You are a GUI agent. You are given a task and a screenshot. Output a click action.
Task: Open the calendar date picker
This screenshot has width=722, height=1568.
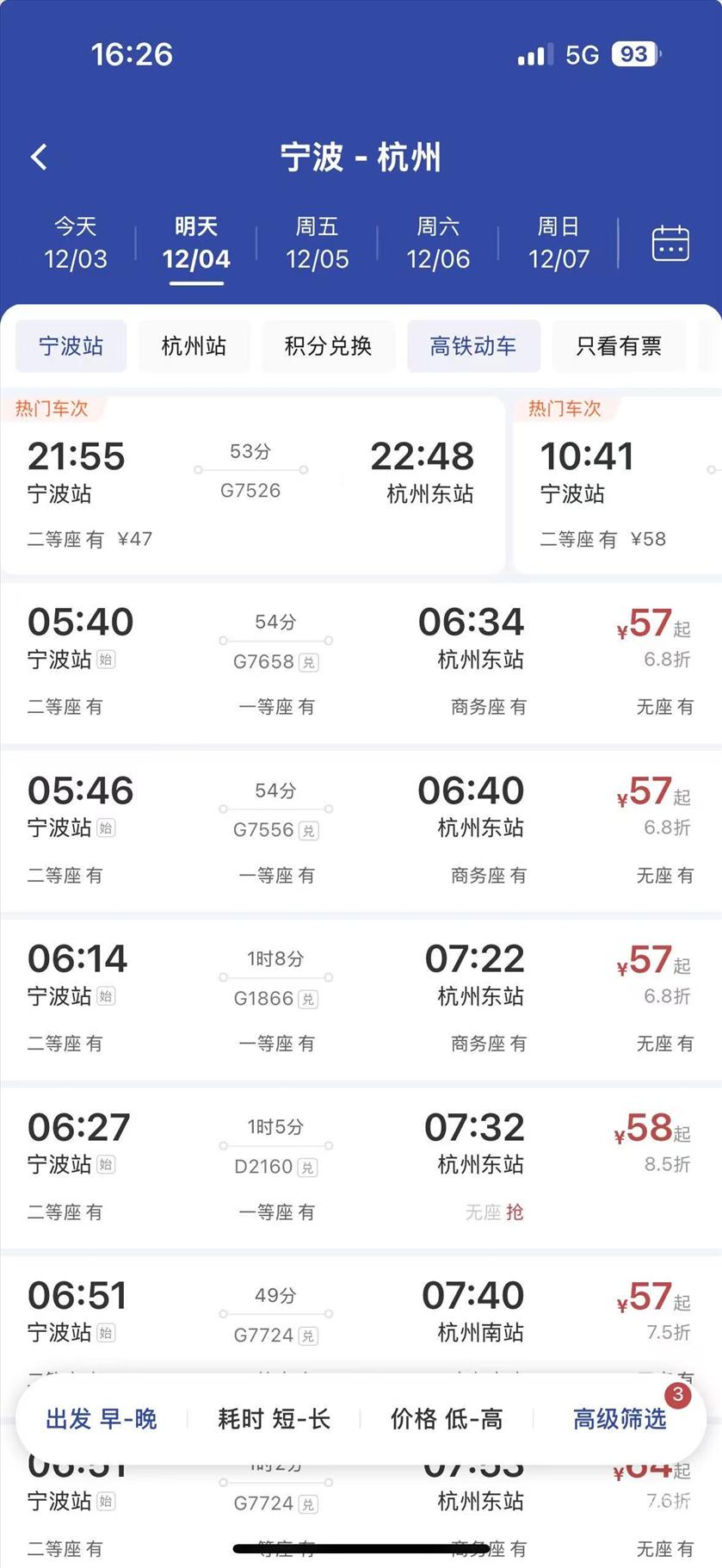pos(670,244)
